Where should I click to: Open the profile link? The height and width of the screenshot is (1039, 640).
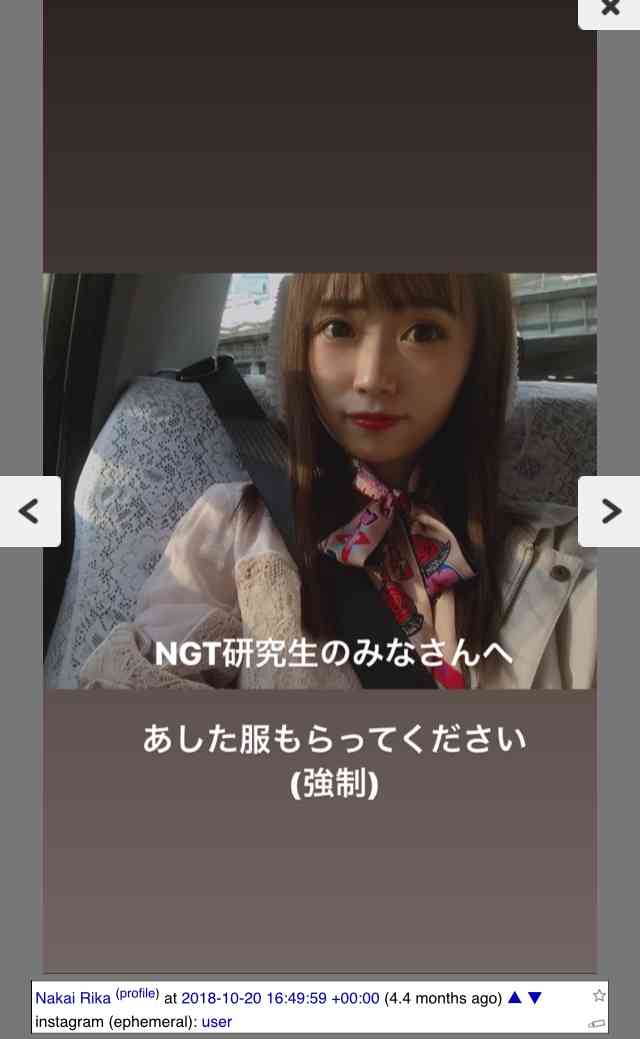click(137, 994)
